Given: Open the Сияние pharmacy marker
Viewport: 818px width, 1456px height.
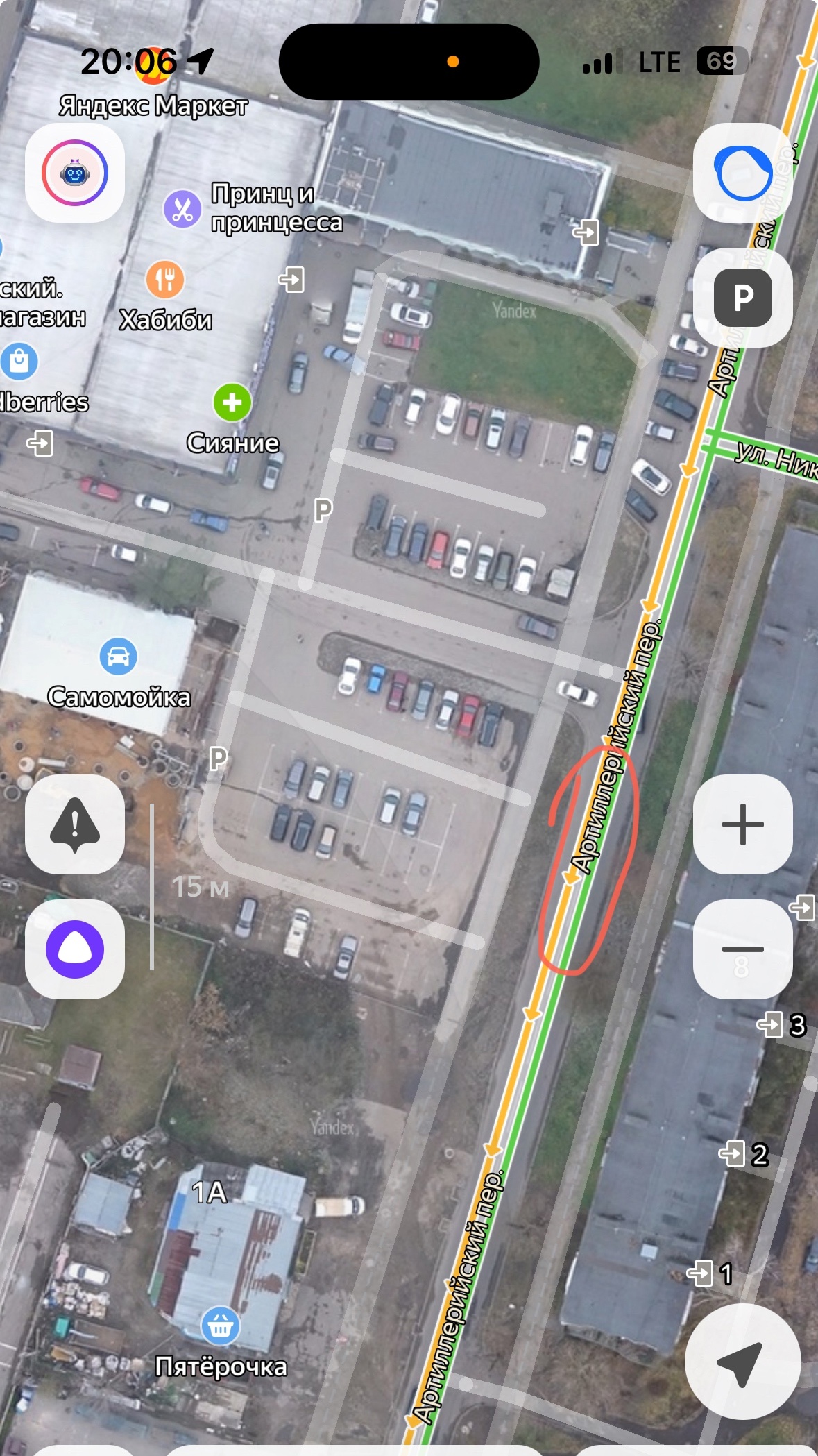Looking at the screenshot, I should pos(232,403).
